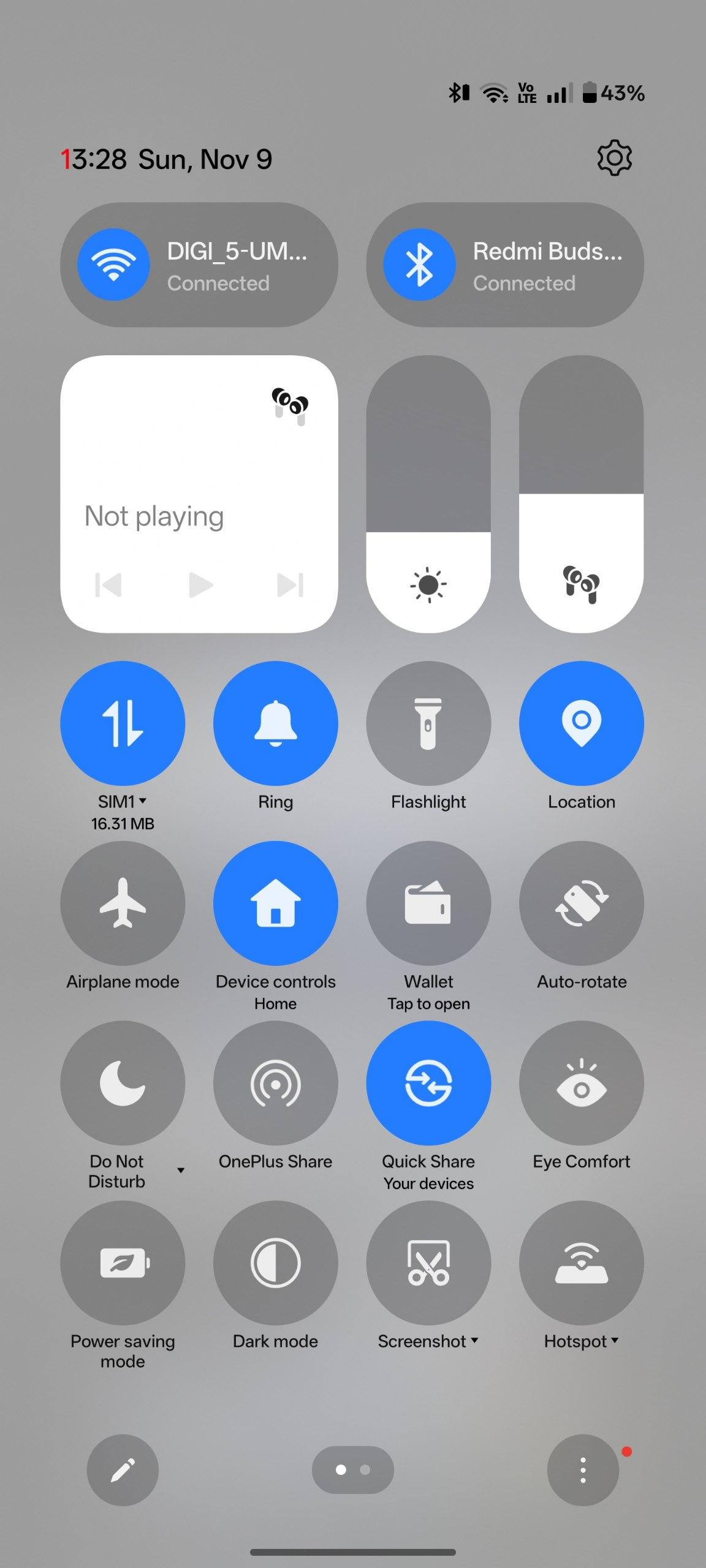Open the Wallet tile
Viewport: 706px width, 1568px height.
[428, 903]
